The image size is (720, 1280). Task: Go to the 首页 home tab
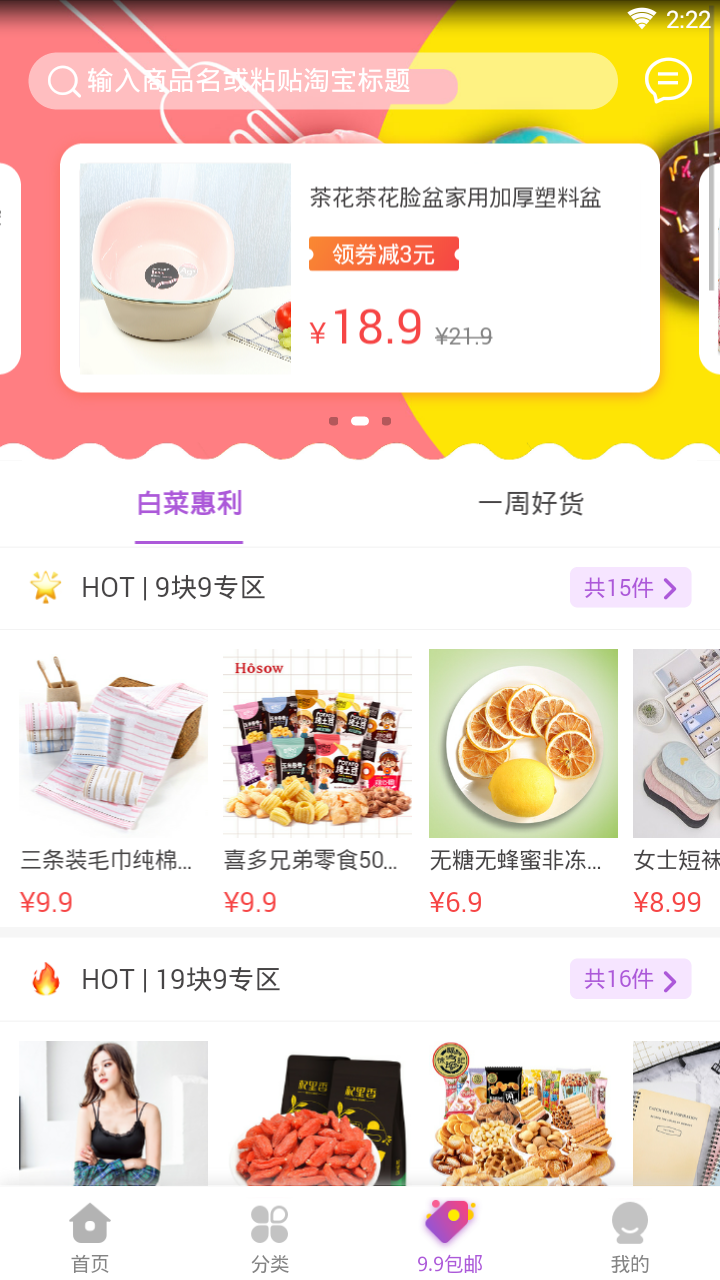(x=90, y=1238)
